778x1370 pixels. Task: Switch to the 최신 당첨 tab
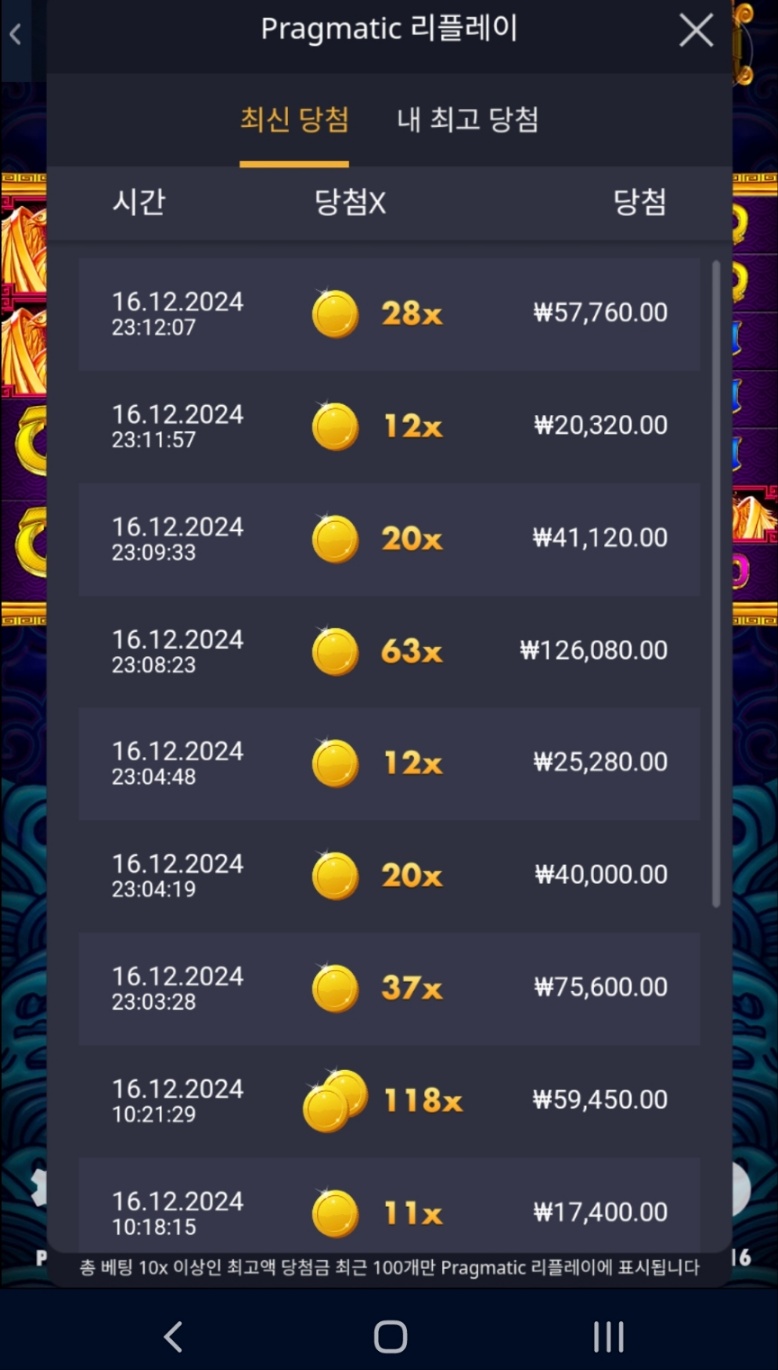[294, 120]
